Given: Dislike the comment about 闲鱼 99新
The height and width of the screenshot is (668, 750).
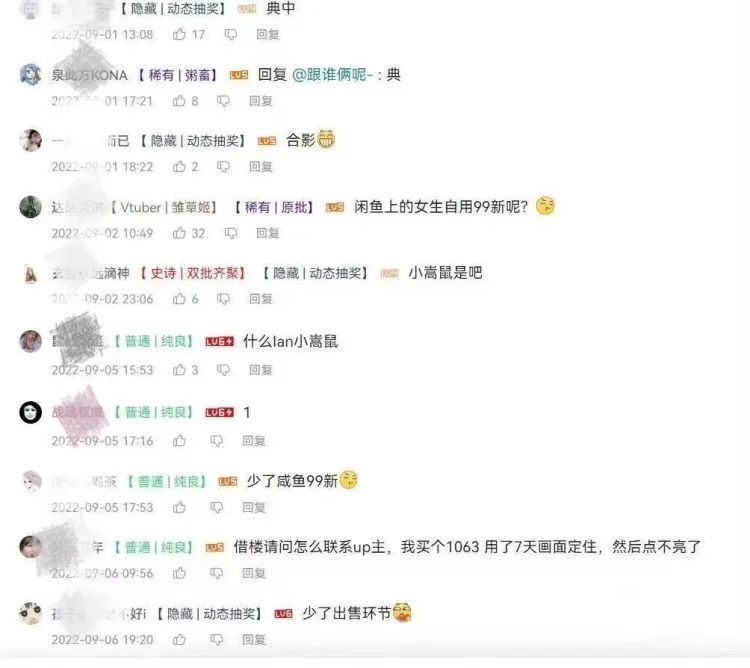Looking at the screenshot, I should pyautogui.click(x=230, y=233).
